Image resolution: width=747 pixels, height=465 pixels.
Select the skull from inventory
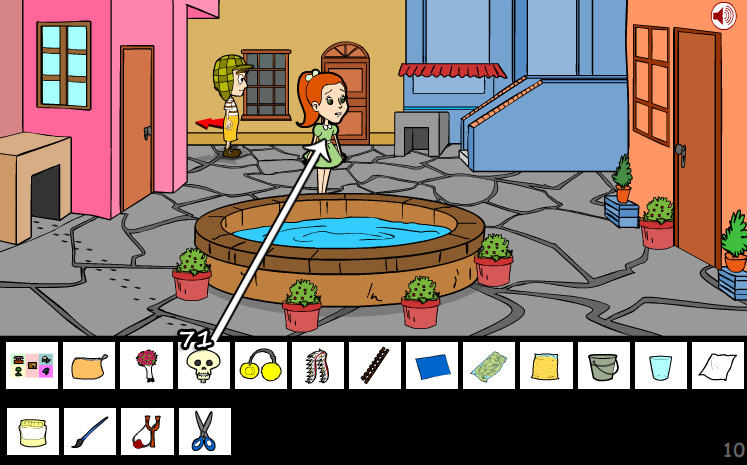click(x=204, y=366)
